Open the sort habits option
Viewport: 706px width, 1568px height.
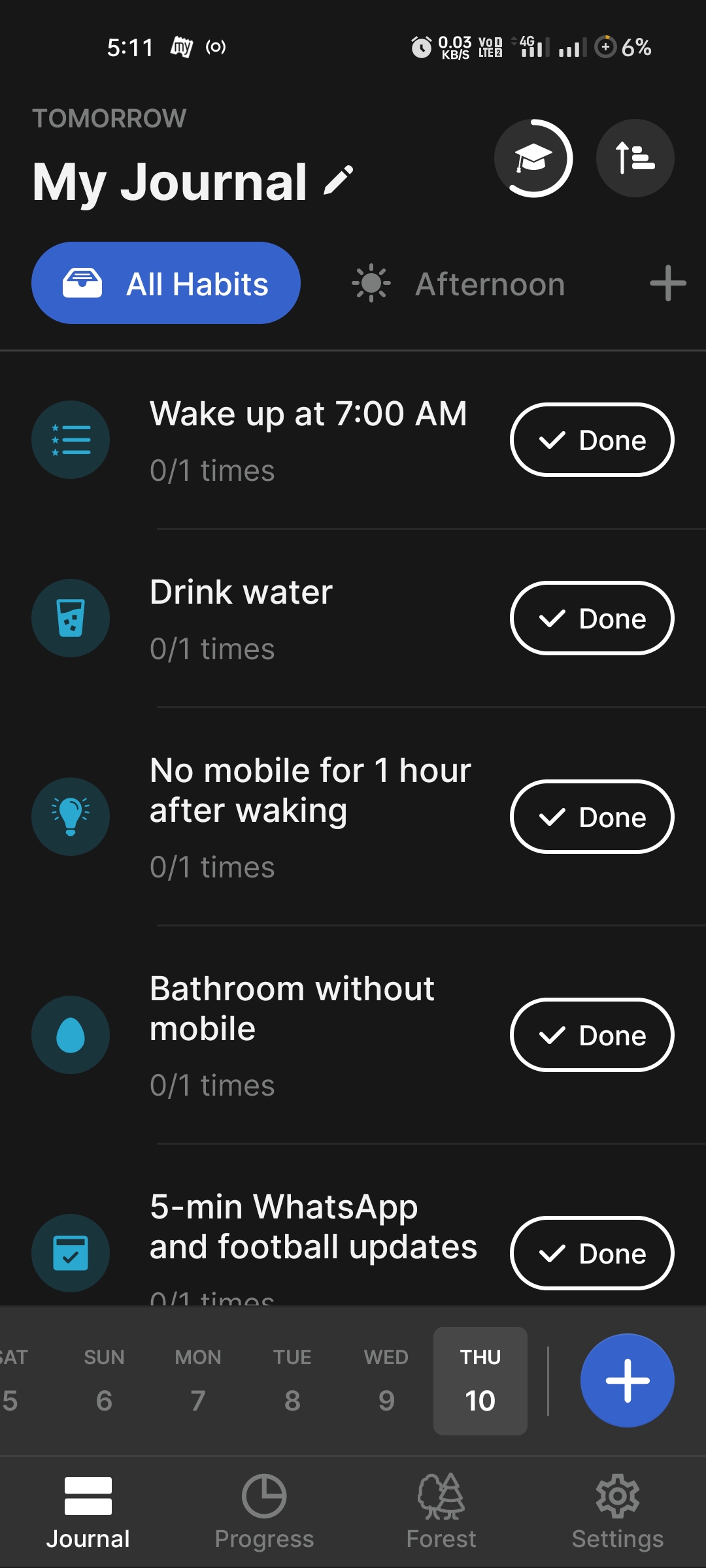[635, 158]
